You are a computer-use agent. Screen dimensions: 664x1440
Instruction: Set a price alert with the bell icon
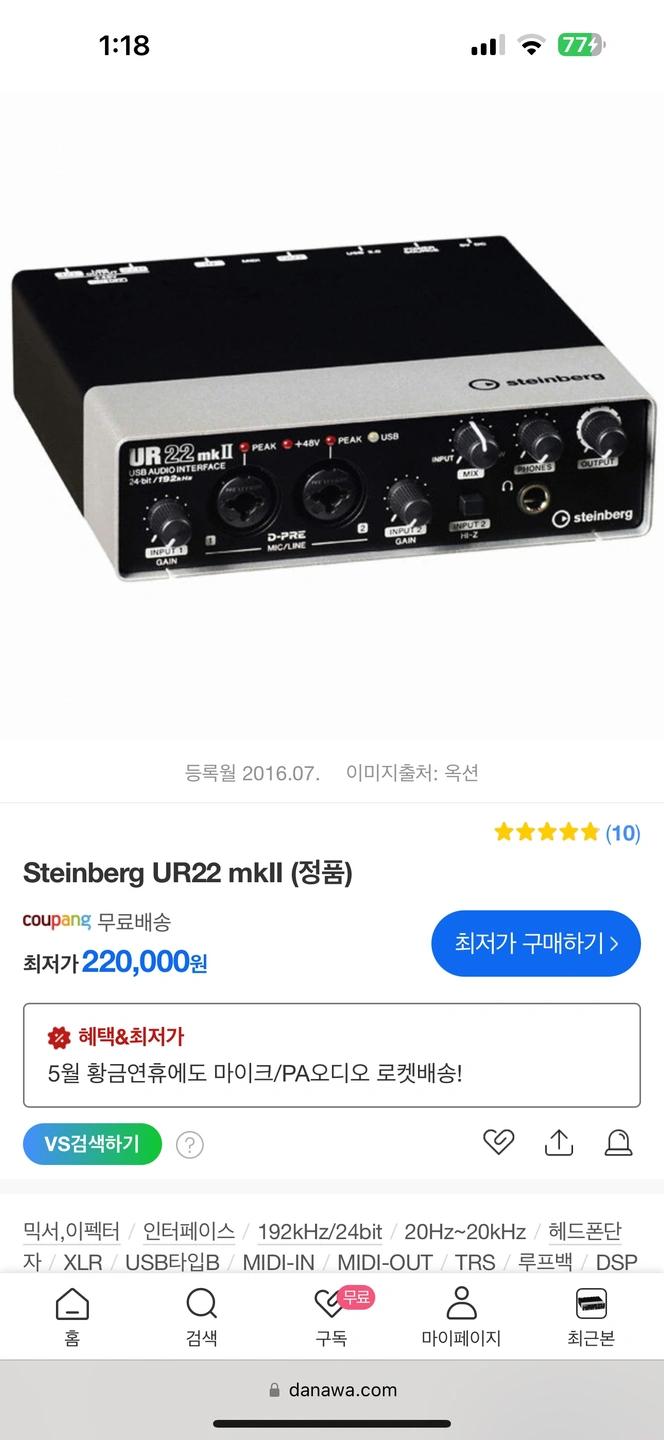(618, 1142)
